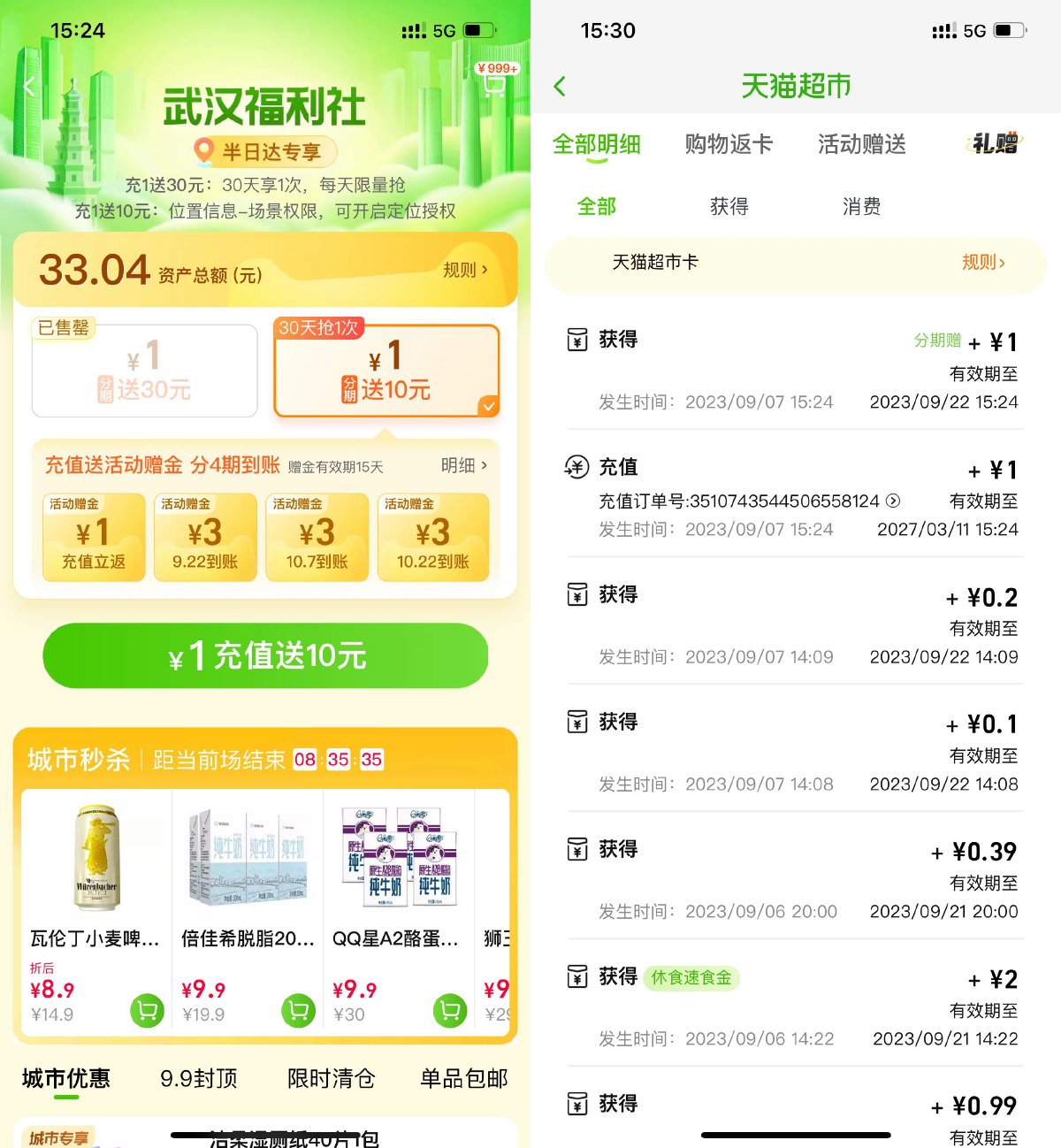Screen dimensions: 1061x1148
Task: Tap the back arrow on 武汉福利社 page
Action: [x=28, y=88]
